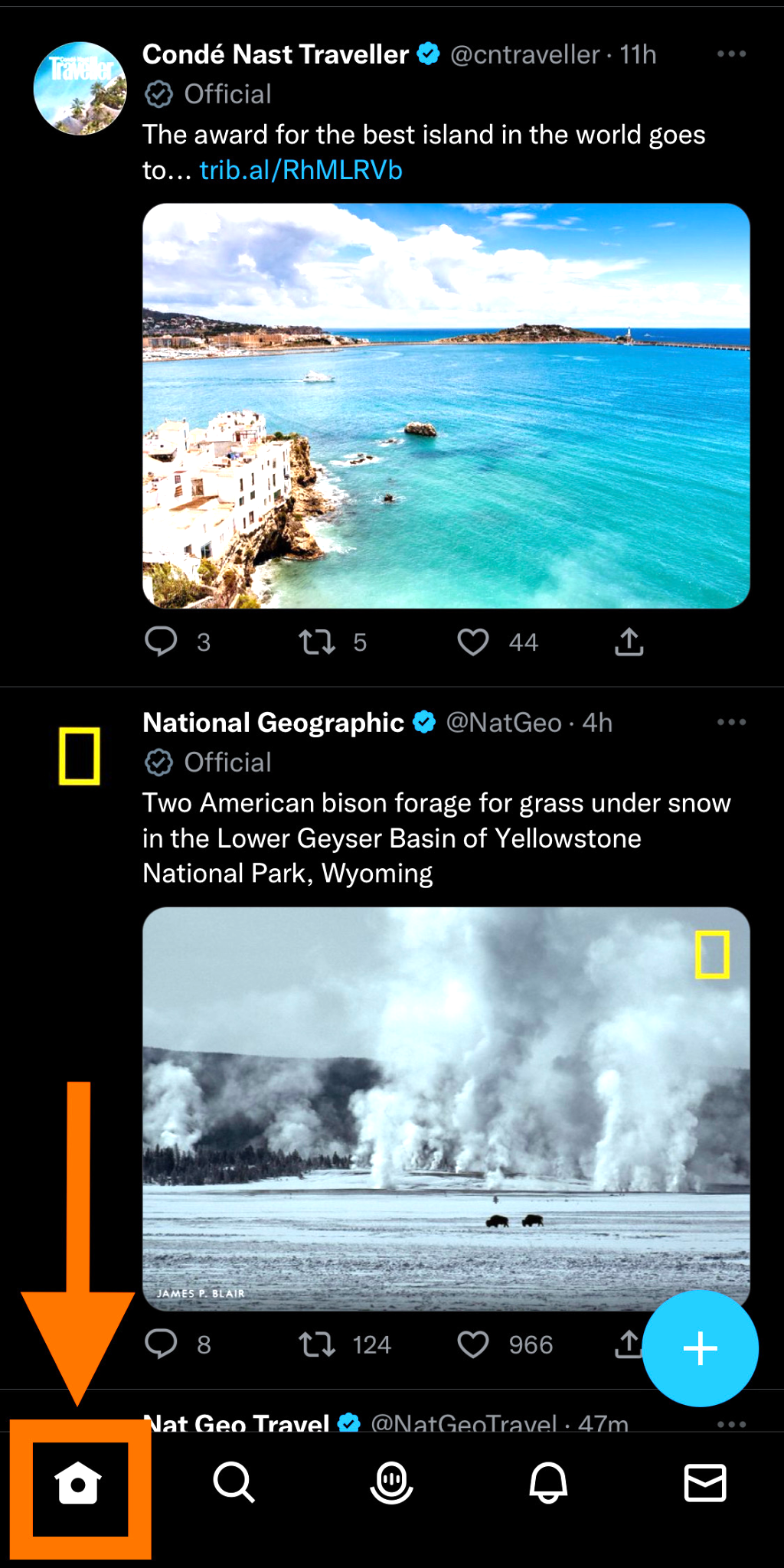
Task: Share the Condé Nast Traveller tweet
Action: coord(628,642)
